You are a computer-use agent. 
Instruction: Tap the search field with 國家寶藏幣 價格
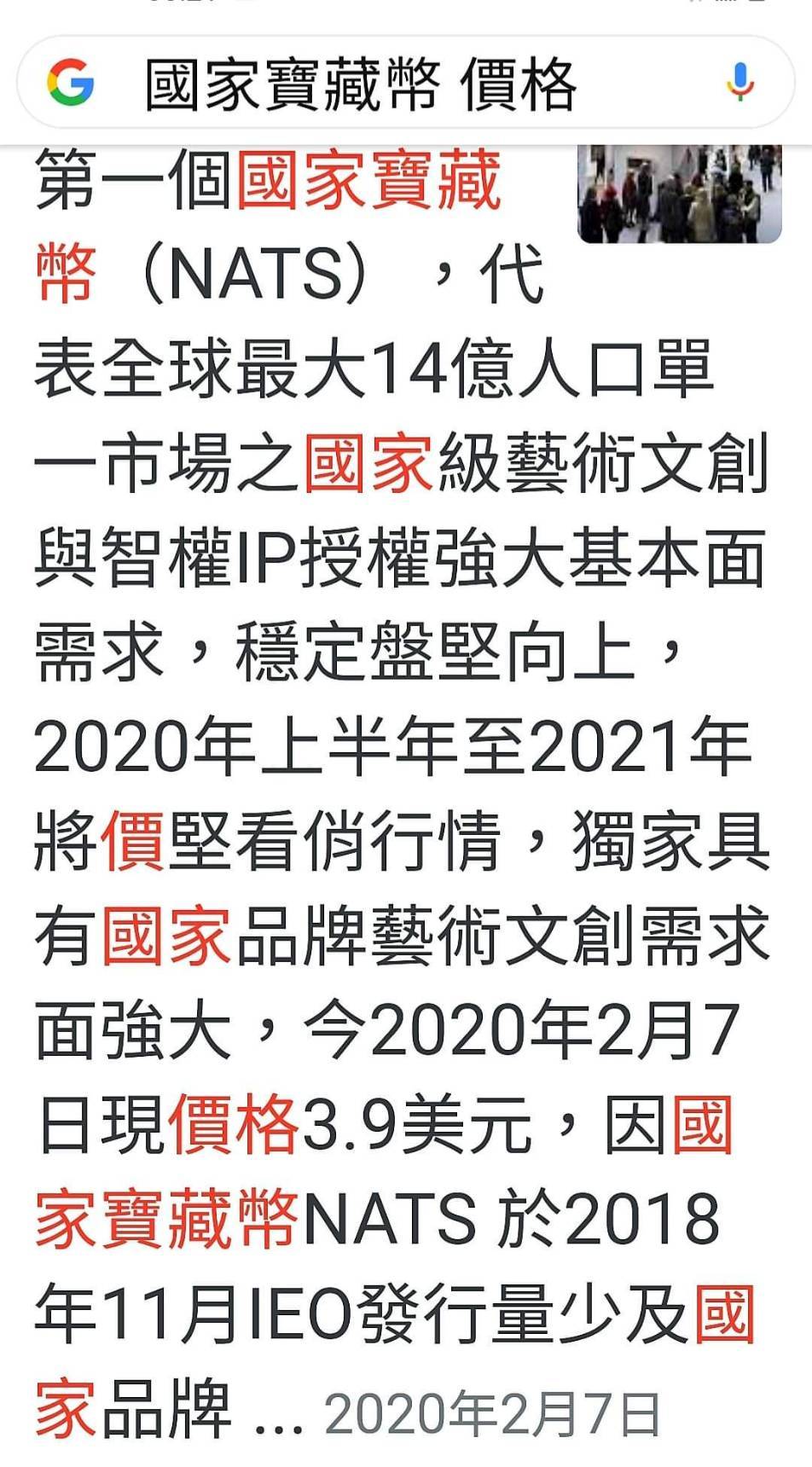point(405,84)
